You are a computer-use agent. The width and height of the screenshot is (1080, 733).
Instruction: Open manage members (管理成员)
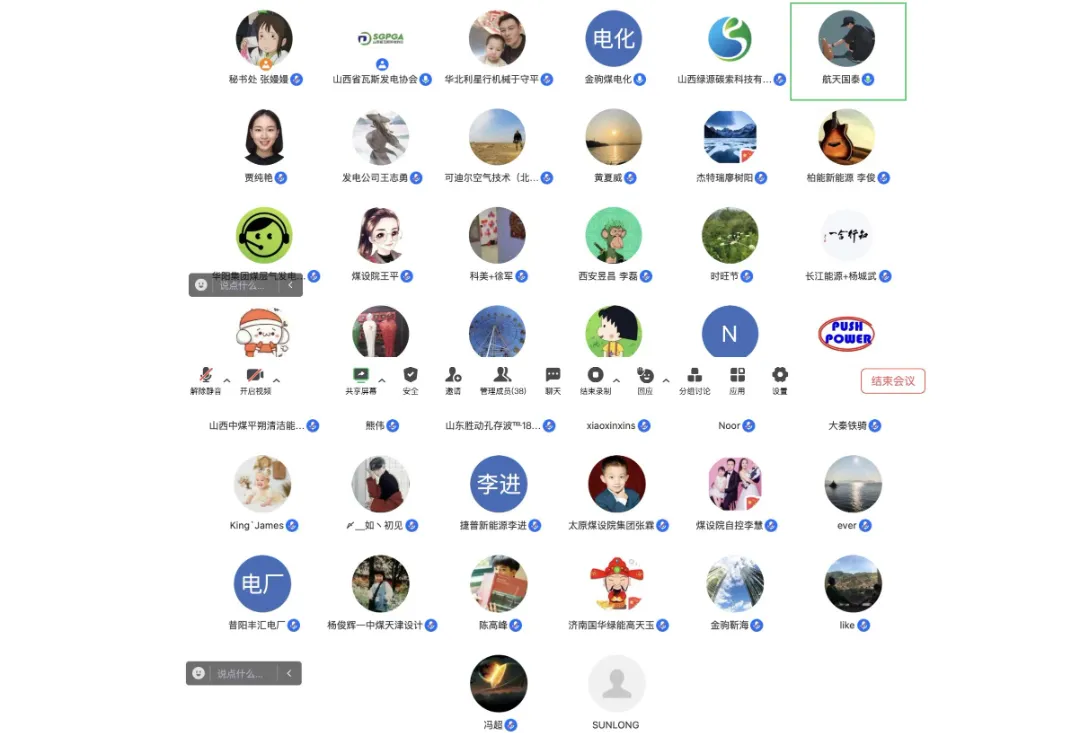click(x=503, y=380)
